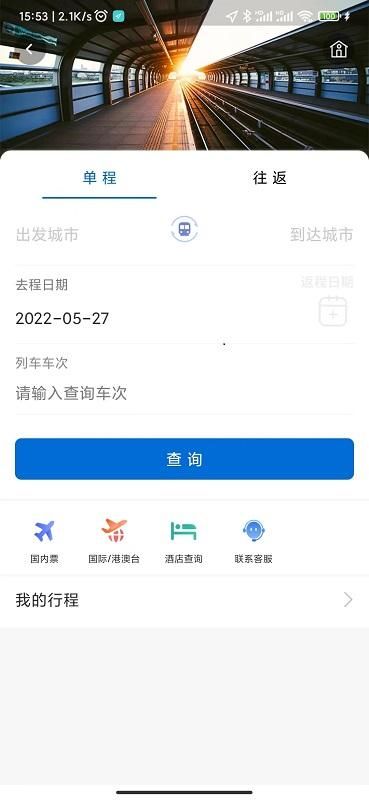Screen dimensions: 369x800
Task: Open 酒店查询 hotel search
Action: (x=184, y=542)
